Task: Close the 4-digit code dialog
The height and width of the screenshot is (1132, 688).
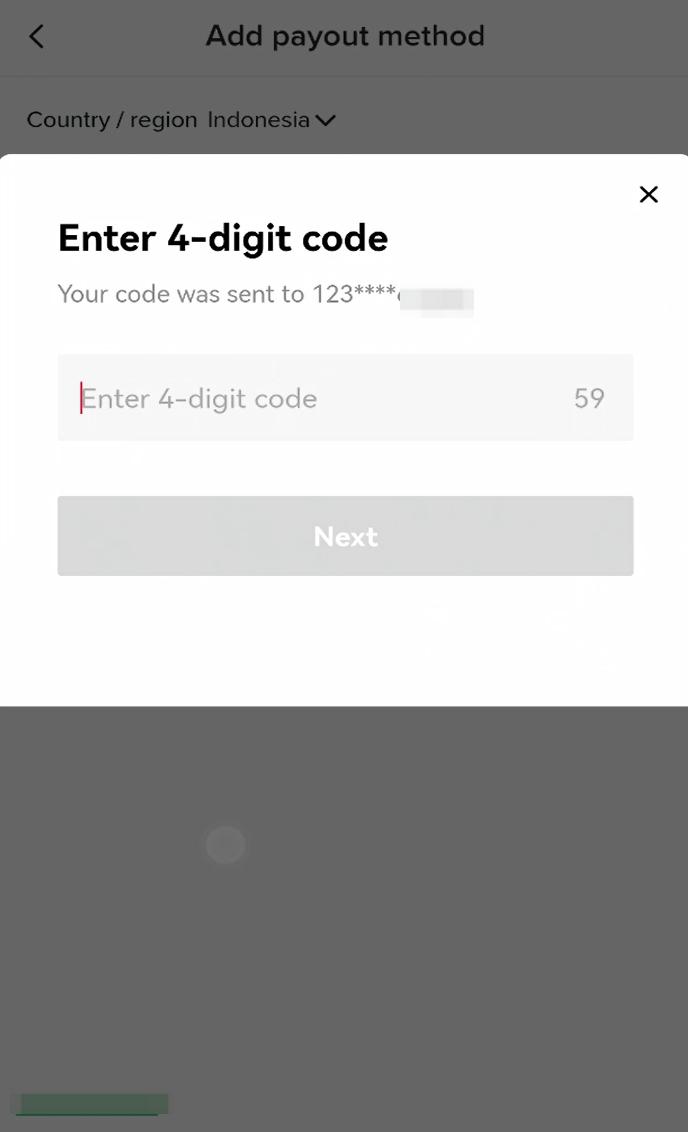Action: [648, 194]
